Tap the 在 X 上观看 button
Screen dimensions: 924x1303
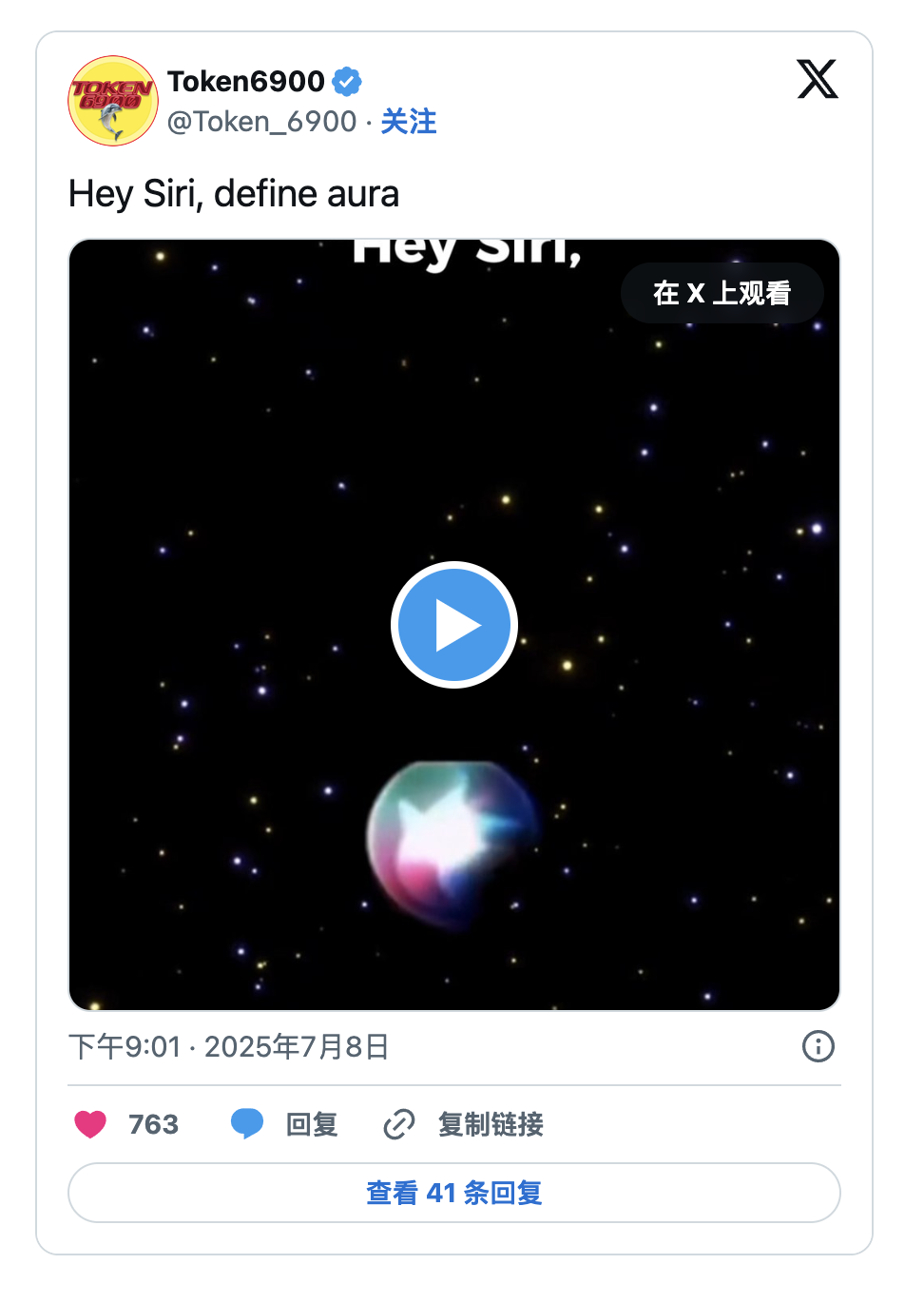(722, 293)
